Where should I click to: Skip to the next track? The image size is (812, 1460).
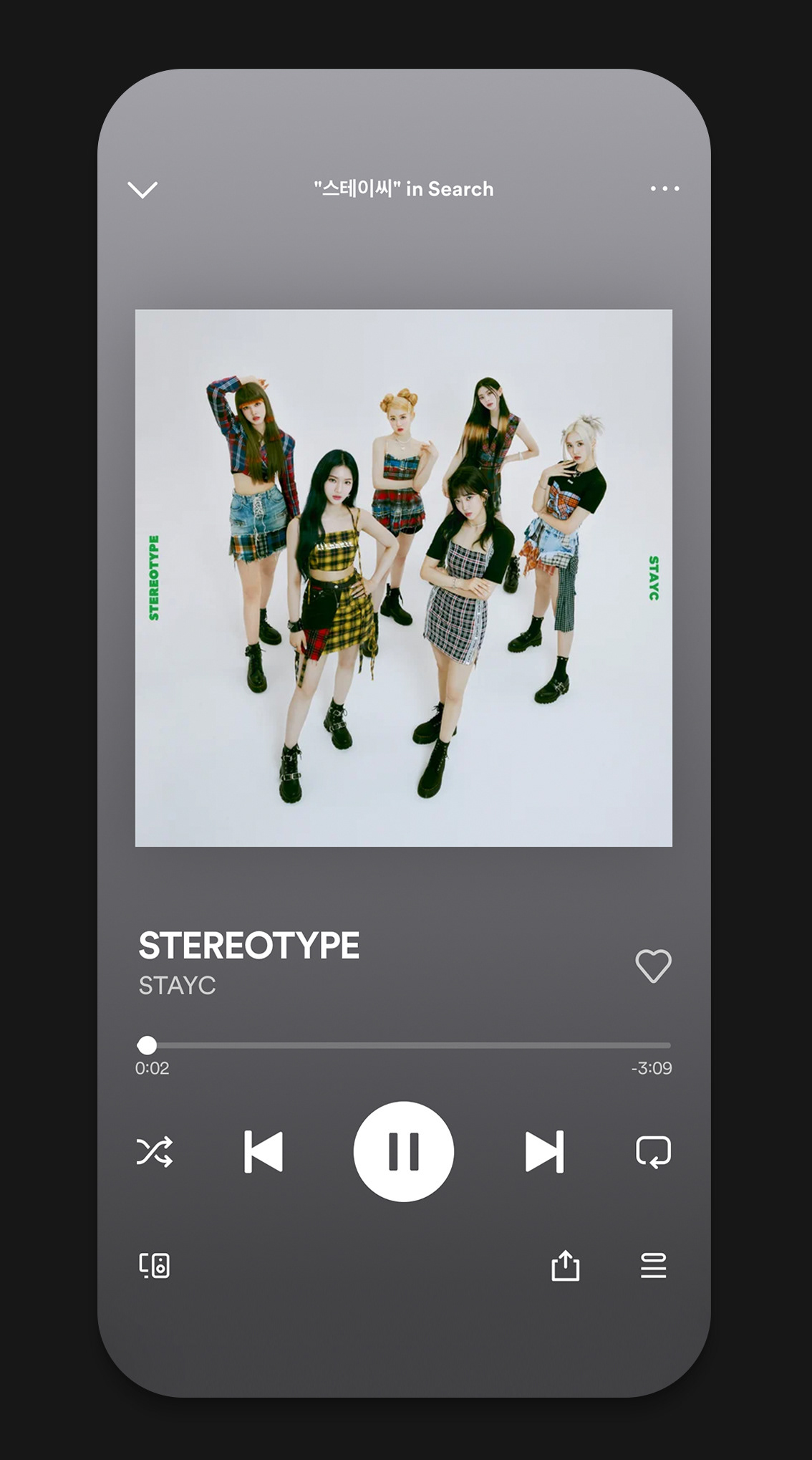544,1151
